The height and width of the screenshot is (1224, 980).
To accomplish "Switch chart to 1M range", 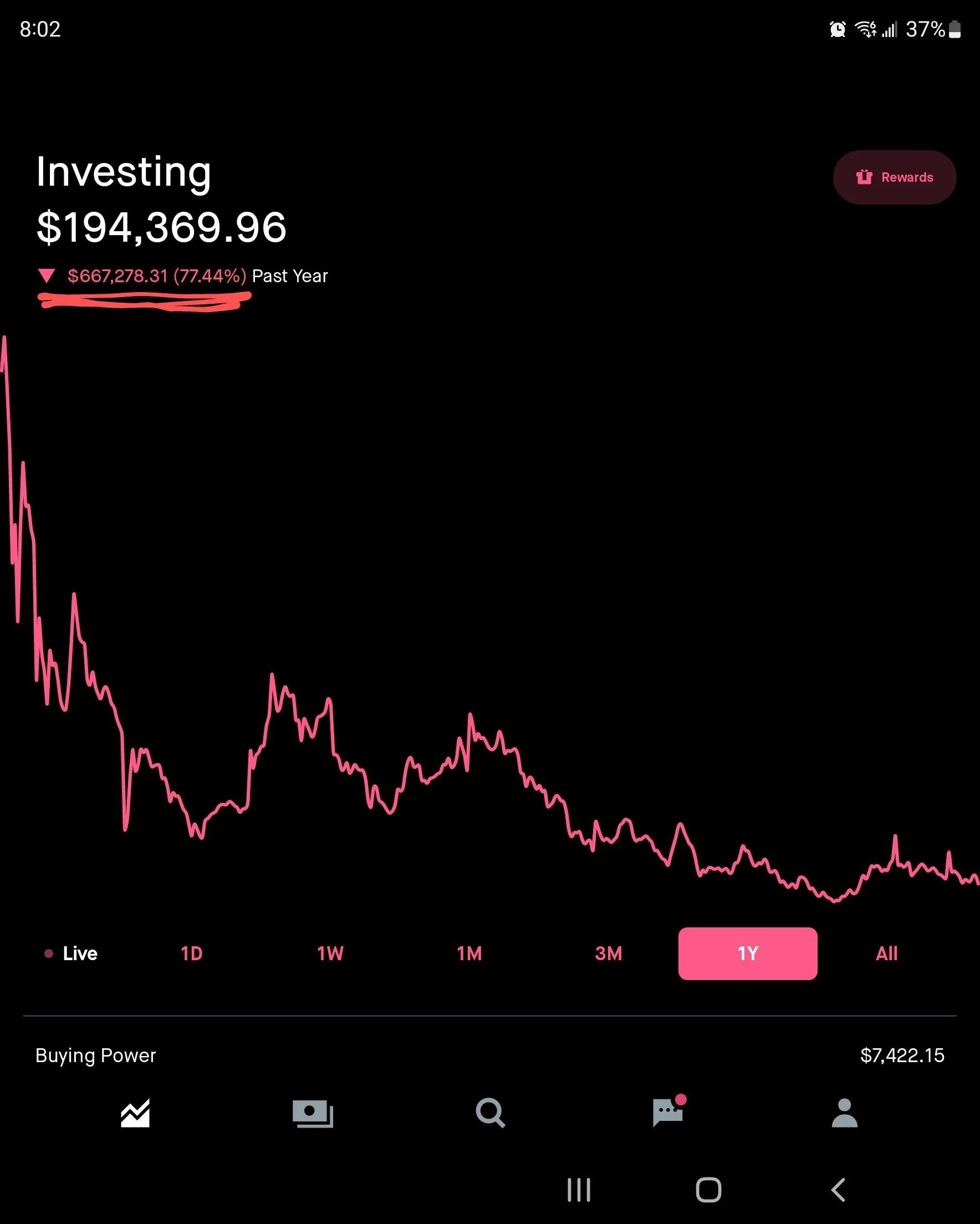I will (x=469, y=953).
